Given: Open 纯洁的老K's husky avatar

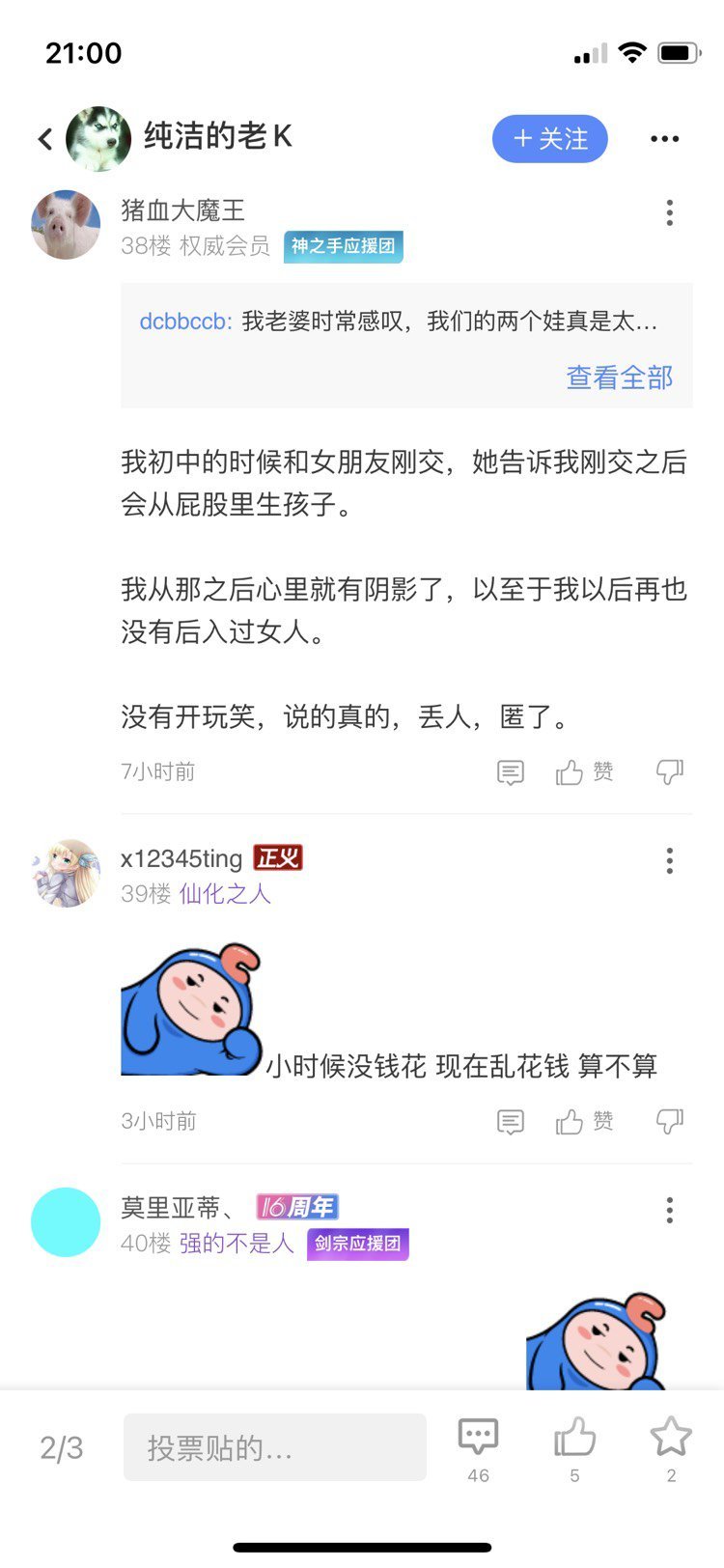Looking at the screenshot, I should point(98,139).
